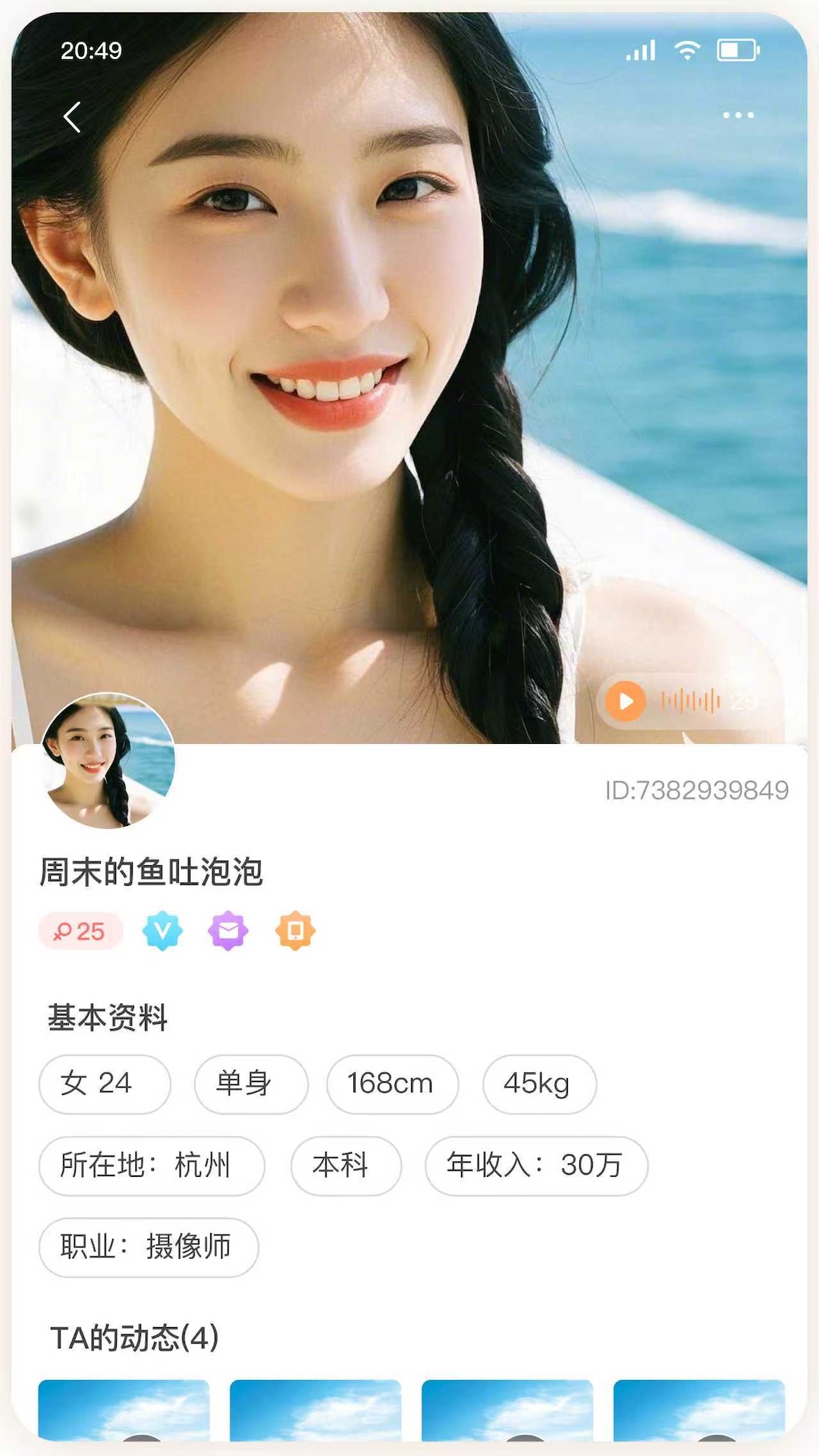Select the 168cm height tag
819x1456 pixels.
[391, 1084]
